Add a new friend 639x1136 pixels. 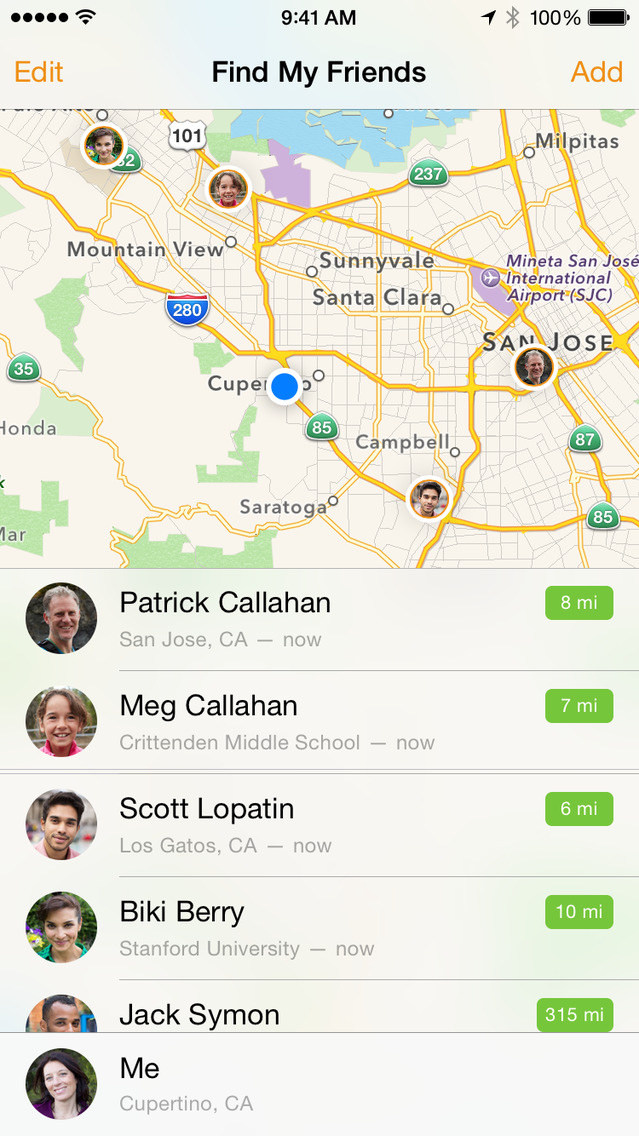596,72
